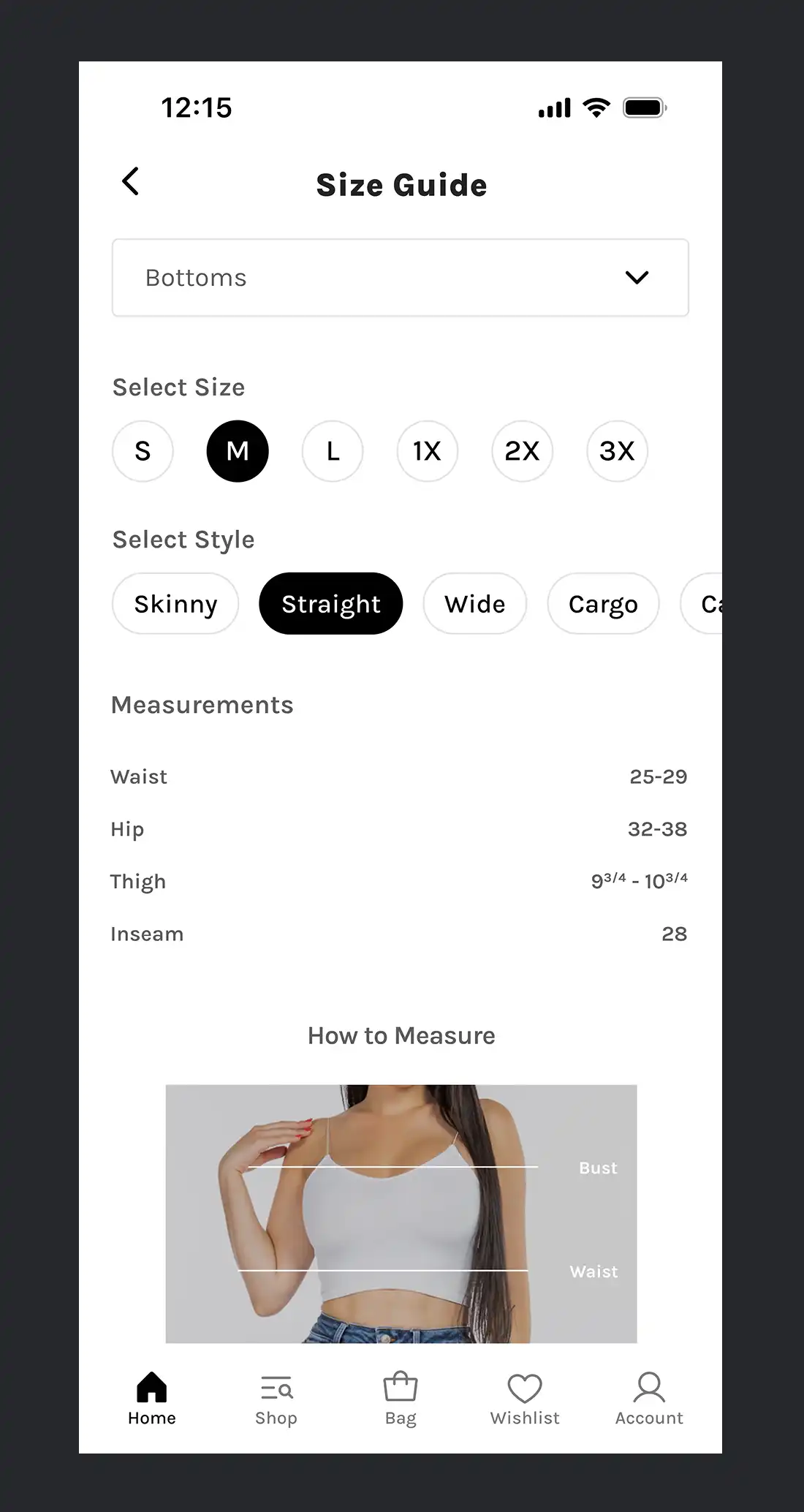Select the Skinny style chip
804x1512 pixels.
[175, 604]
